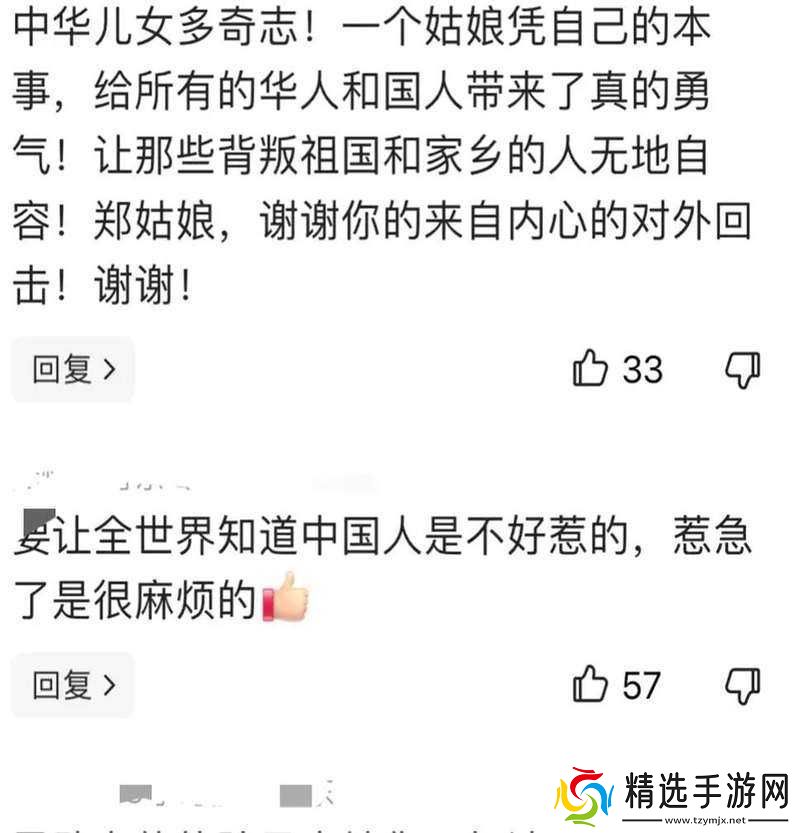Select the like icon beside count 33
This screenshot has height=833, width=800.
(x=591, y=369)
